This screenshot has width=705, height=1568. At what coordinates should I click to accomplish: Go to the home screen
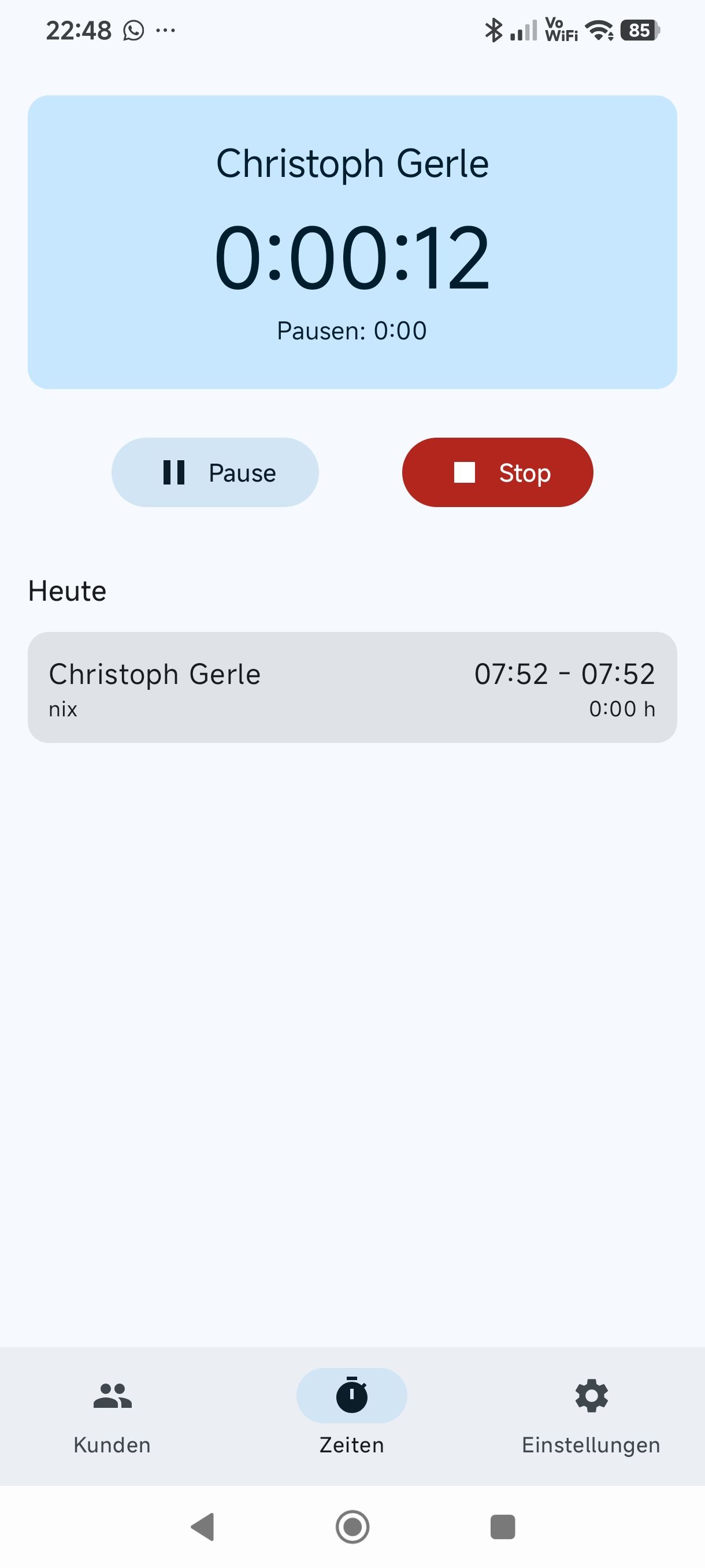pos(352,1526)
